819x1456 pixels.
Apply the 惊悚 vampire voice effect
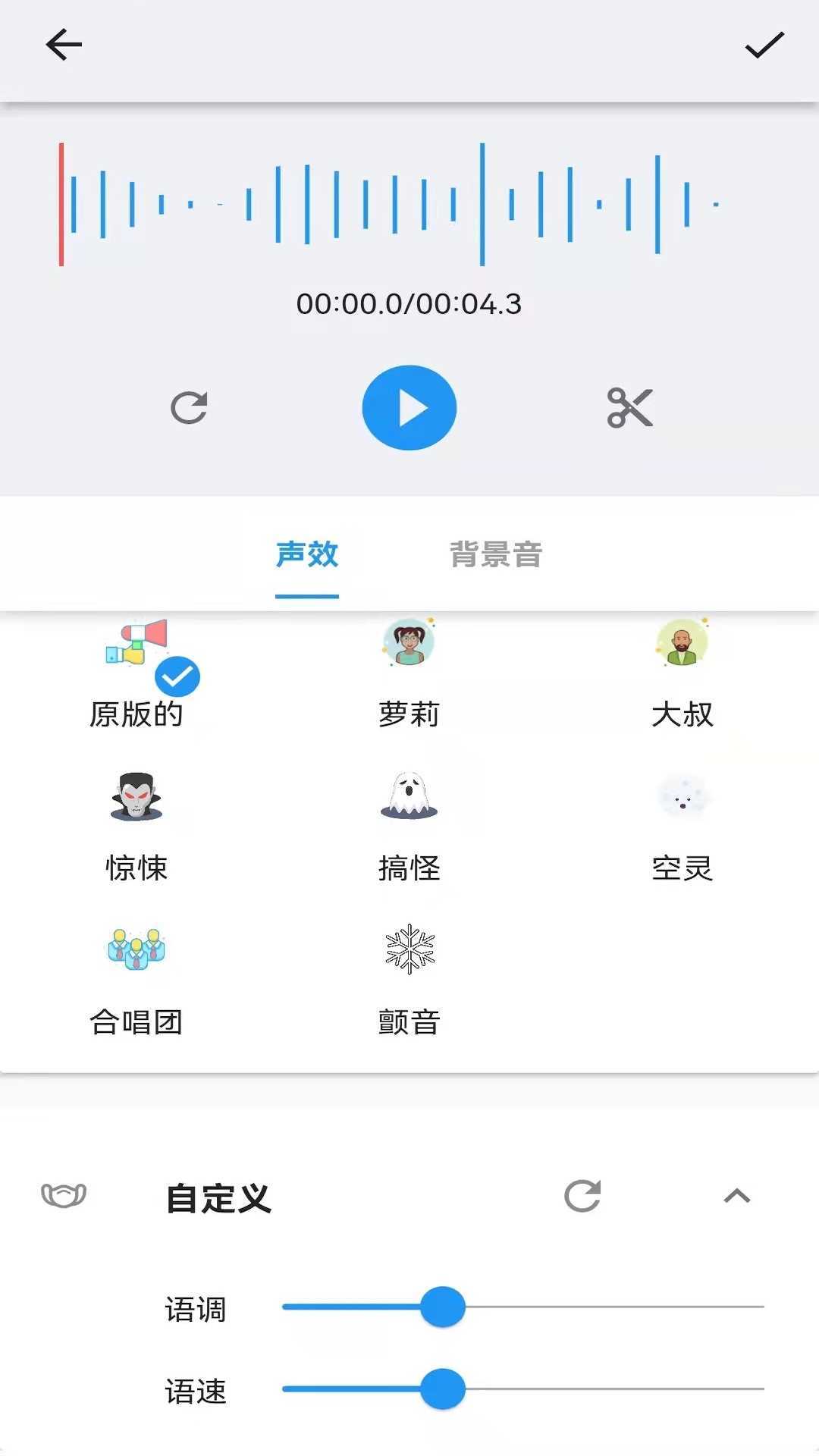coord(137,823)
